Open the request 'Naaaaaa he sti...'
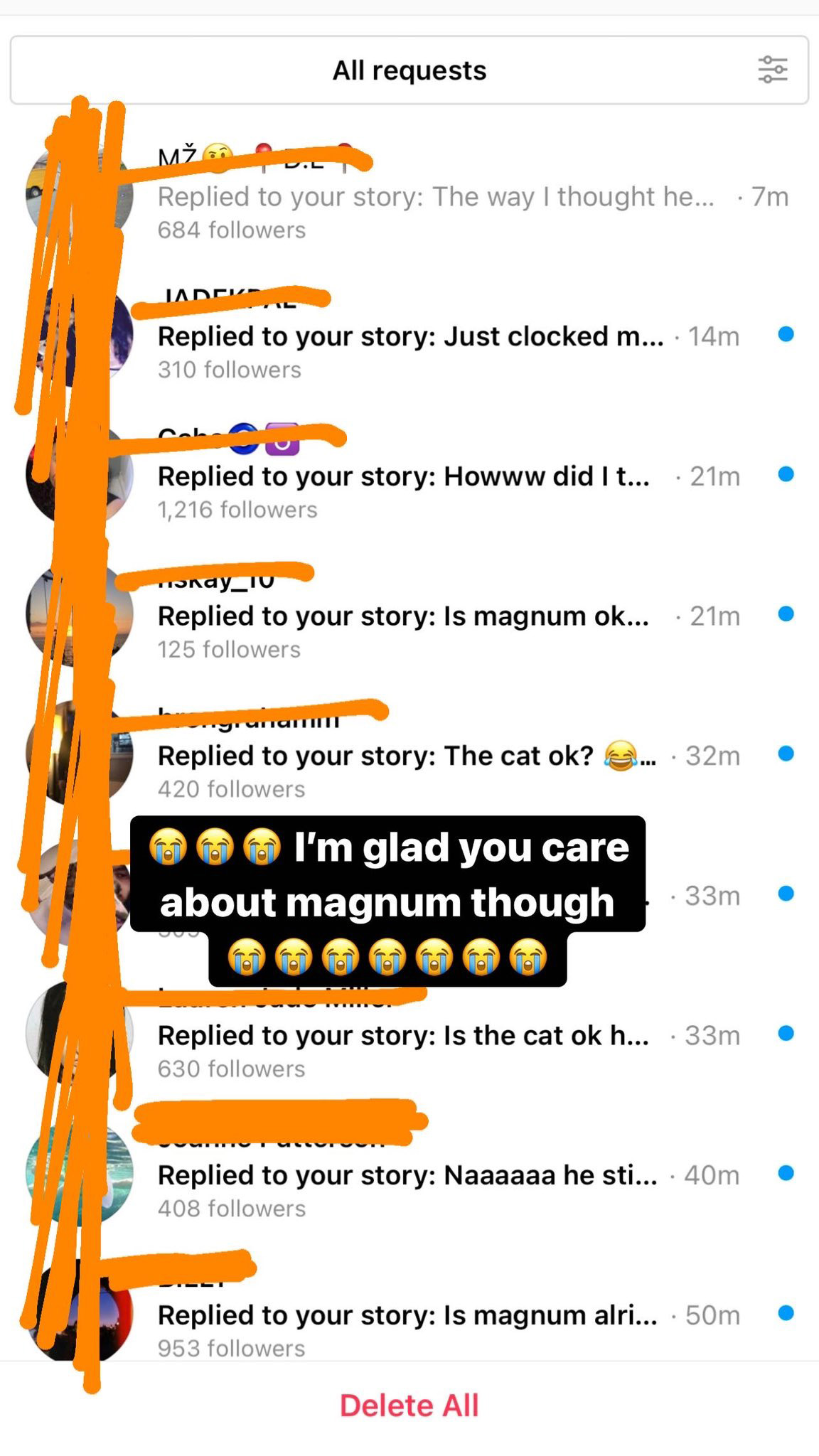Viewport: 819px width, 1456px height. tap(407, 1176)
